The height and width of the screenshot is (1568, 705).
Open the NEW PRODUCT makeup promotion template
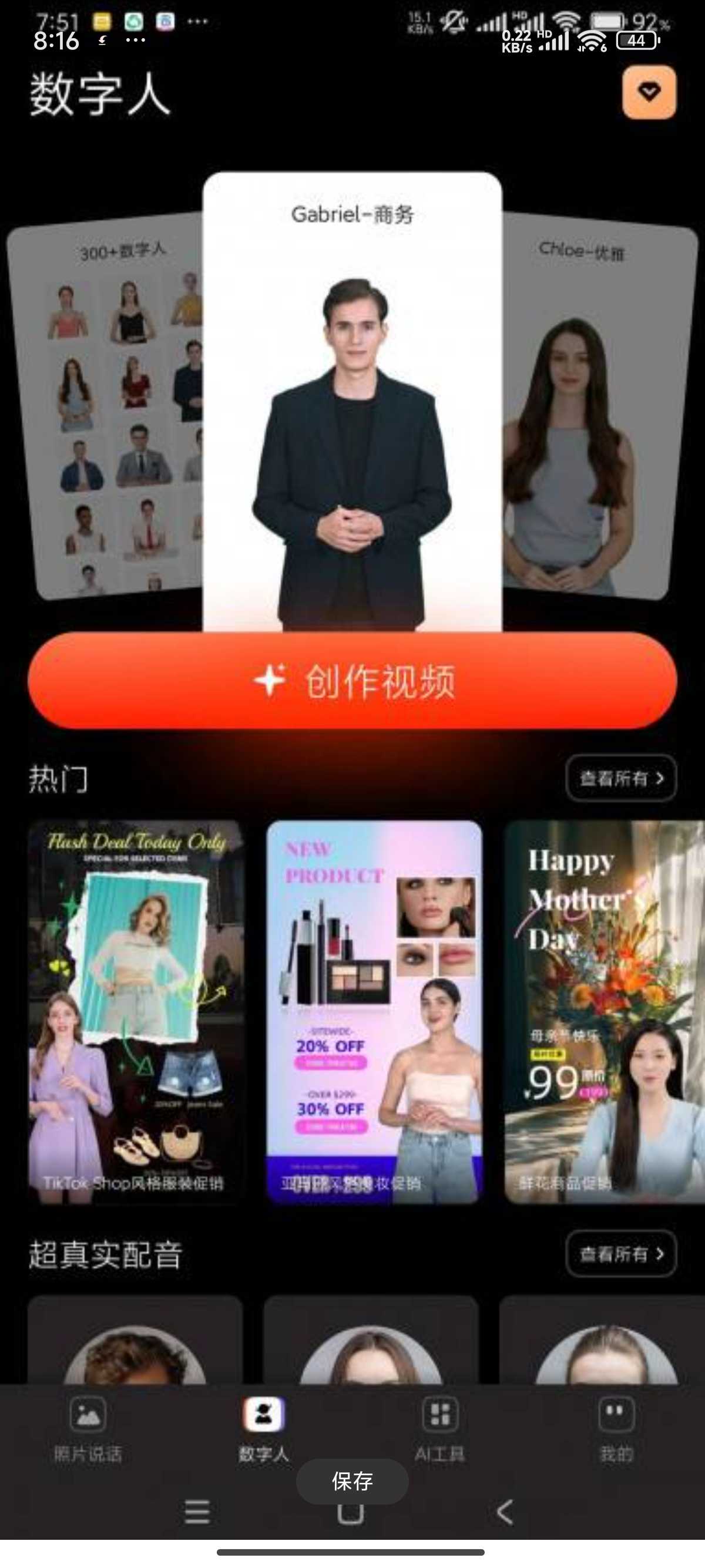pos(374,1011)
